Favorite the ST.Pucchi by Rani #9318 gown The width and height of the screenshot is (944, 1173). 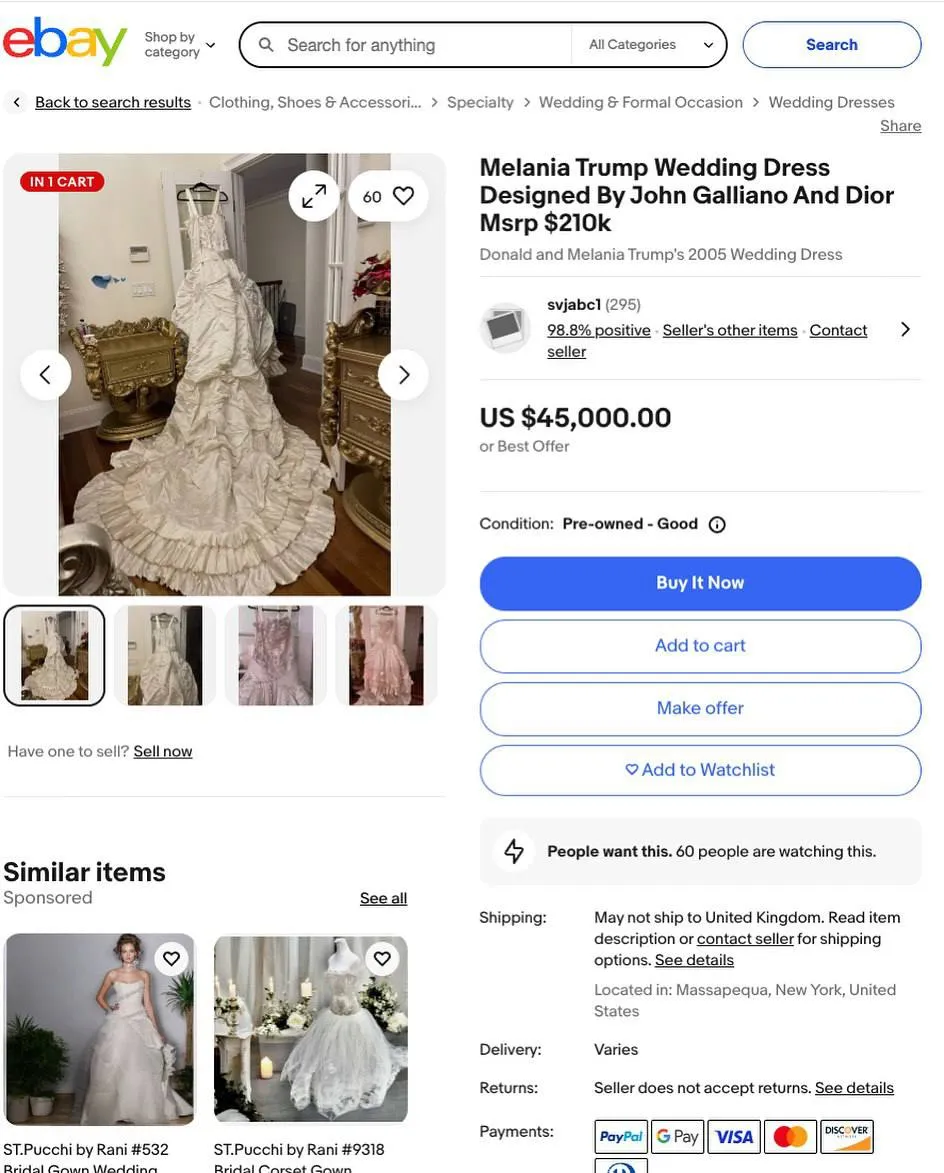(x=382, y=959)
